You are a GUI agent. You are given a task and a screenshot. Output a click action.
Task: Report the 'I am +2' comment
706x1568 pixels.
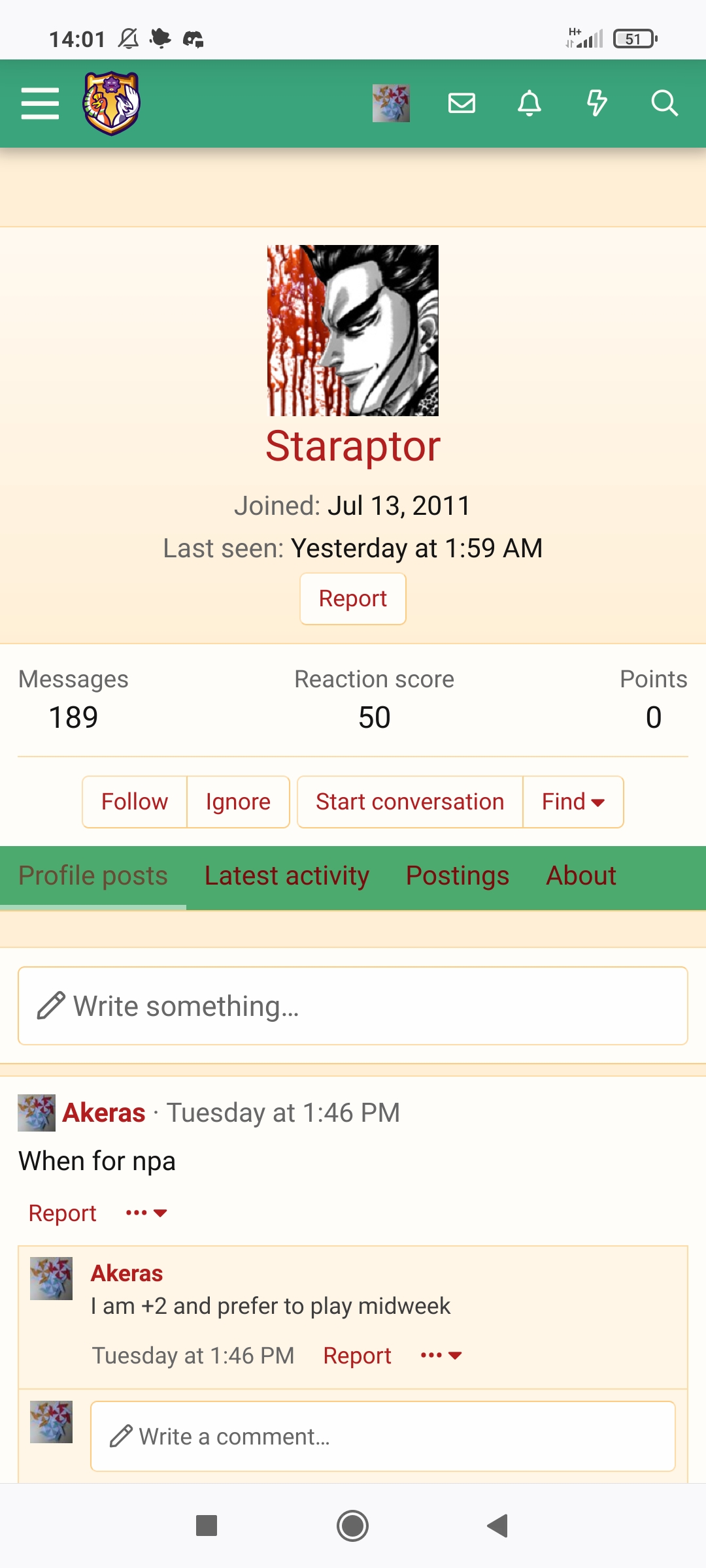click(x=358, y=1356)
